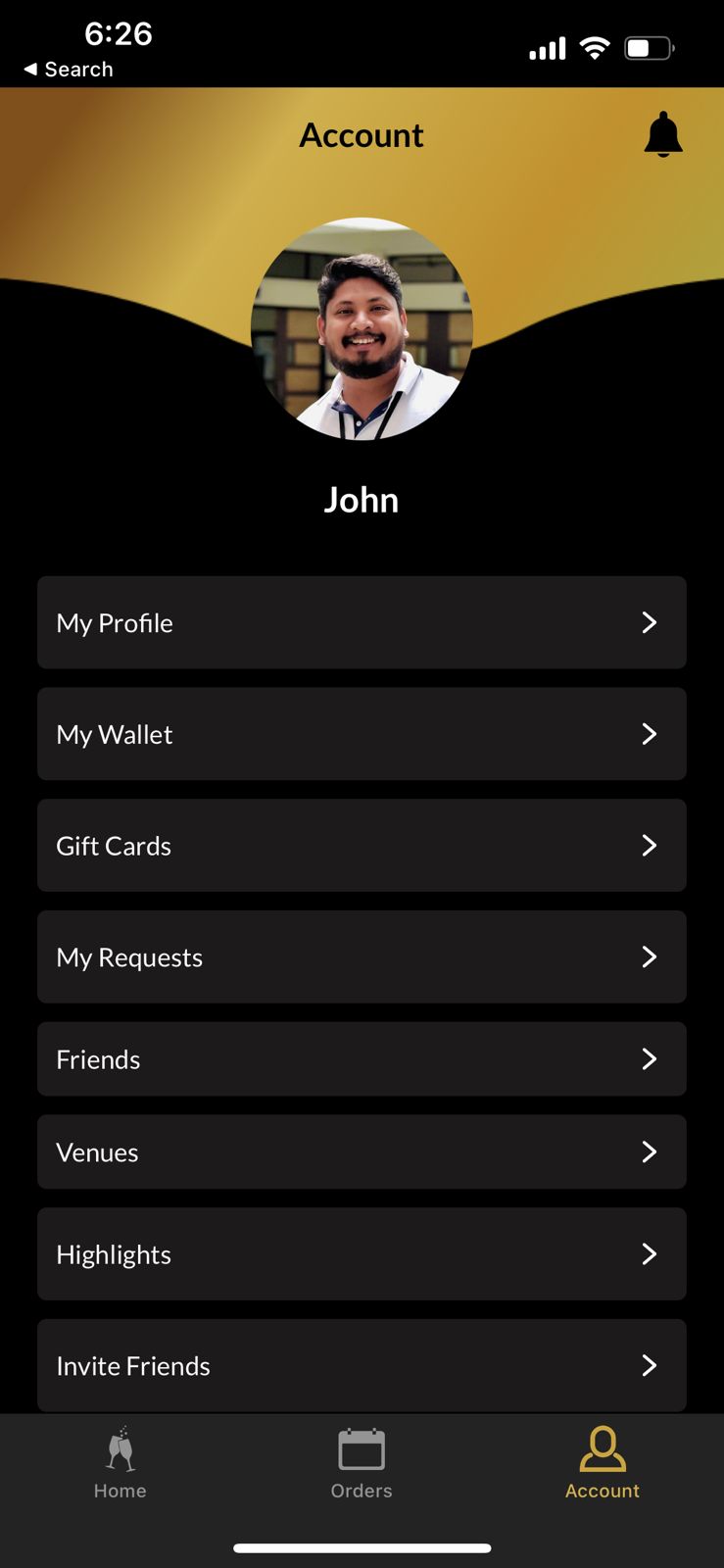This screenshot has height=1568, width=724.
Task: View Highlights
Action: point(362,1253)
